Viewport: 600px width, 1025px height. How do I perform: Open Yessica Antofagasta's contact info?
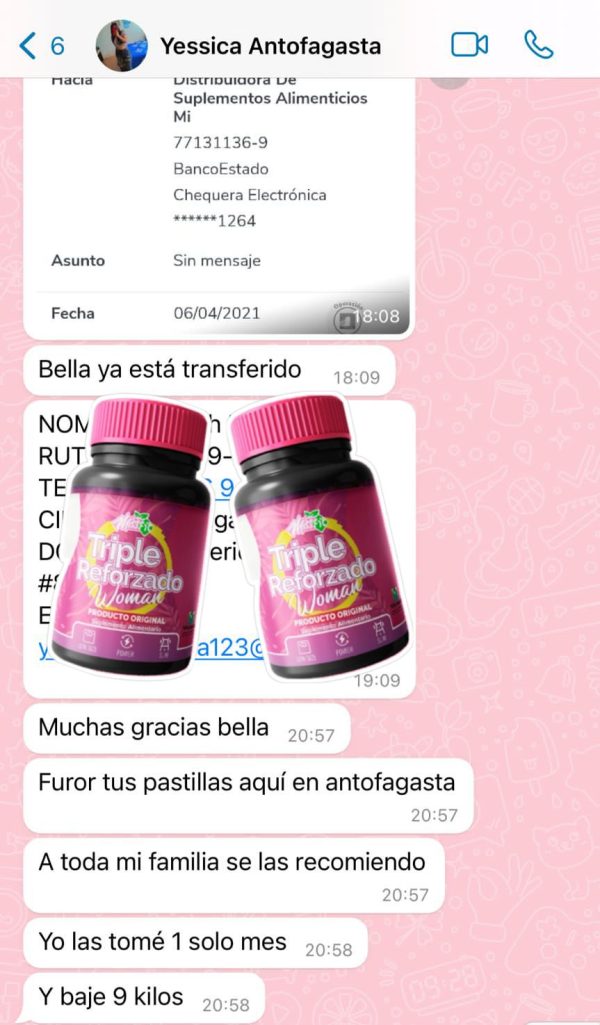(x=270, y=46)
